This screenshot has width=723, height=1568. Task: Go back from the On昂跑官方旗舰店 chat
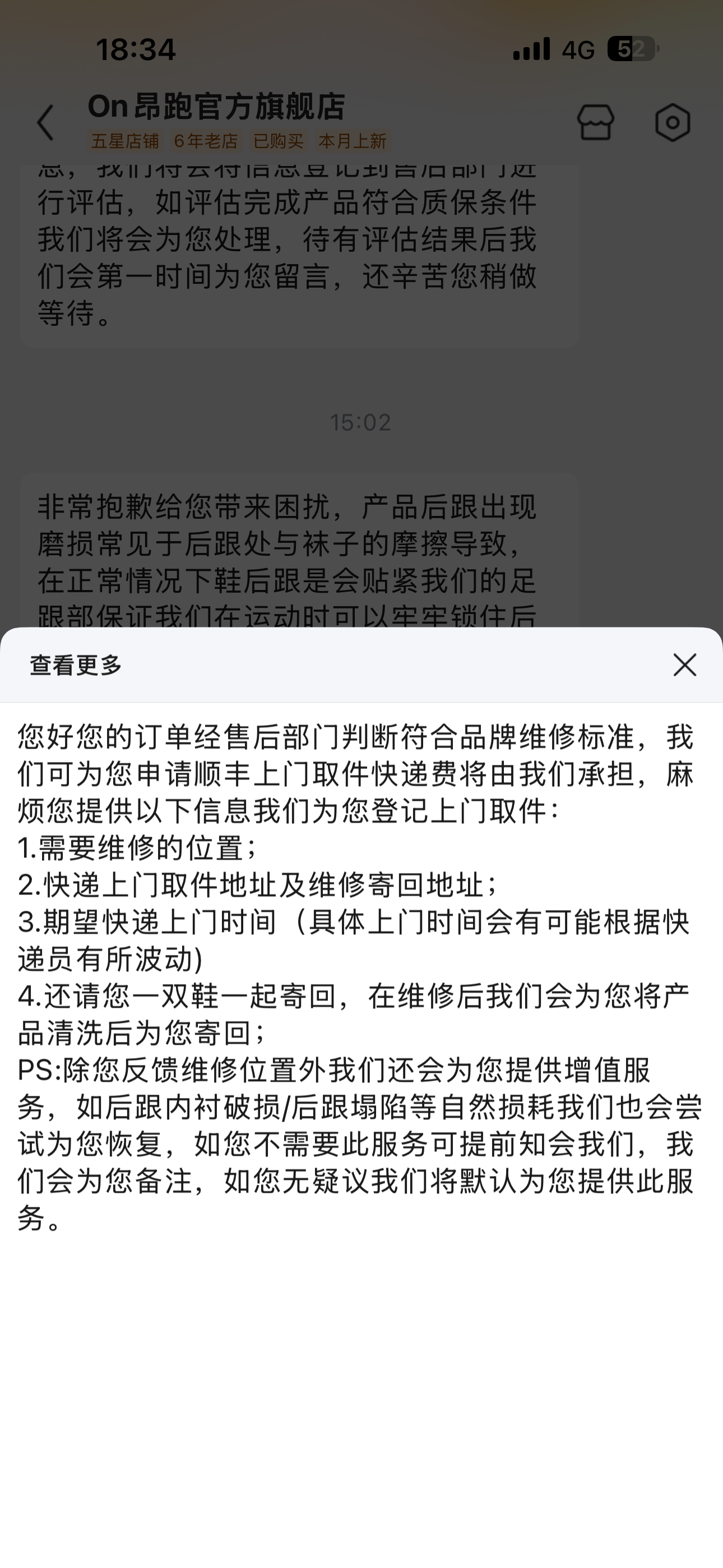tap(45, 122)
